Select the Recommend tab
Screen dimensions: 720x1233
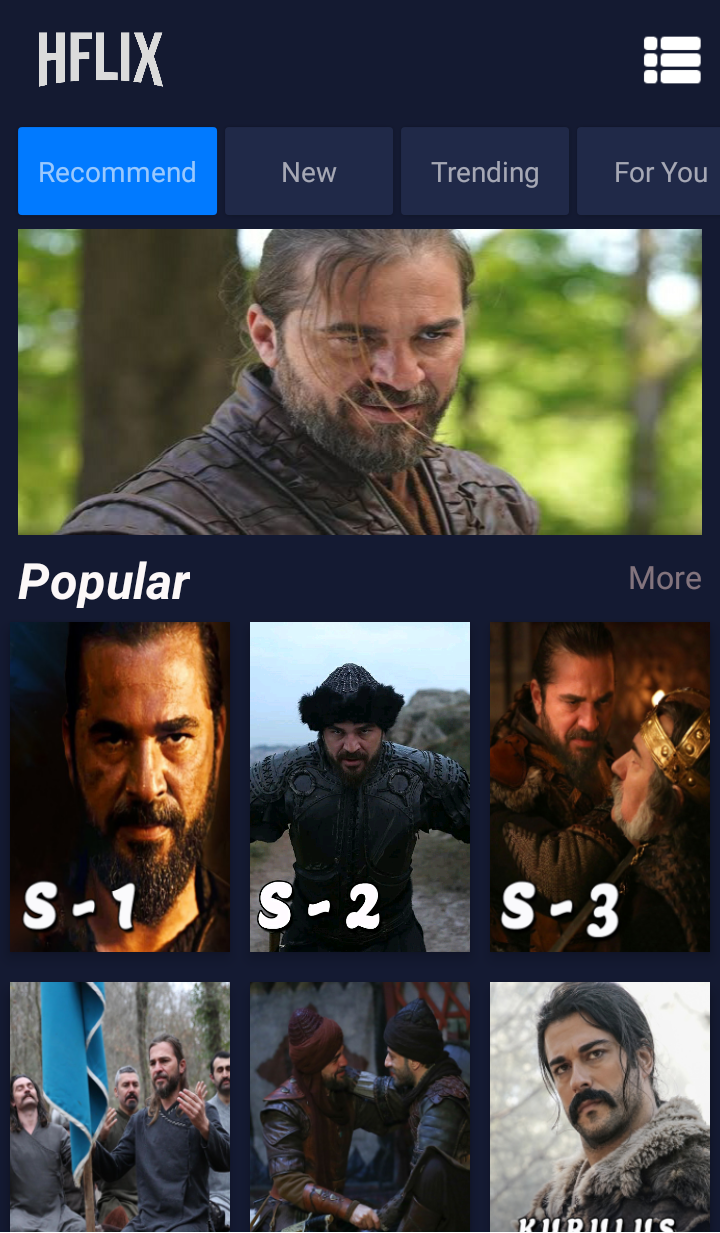(x=117, y=171)
